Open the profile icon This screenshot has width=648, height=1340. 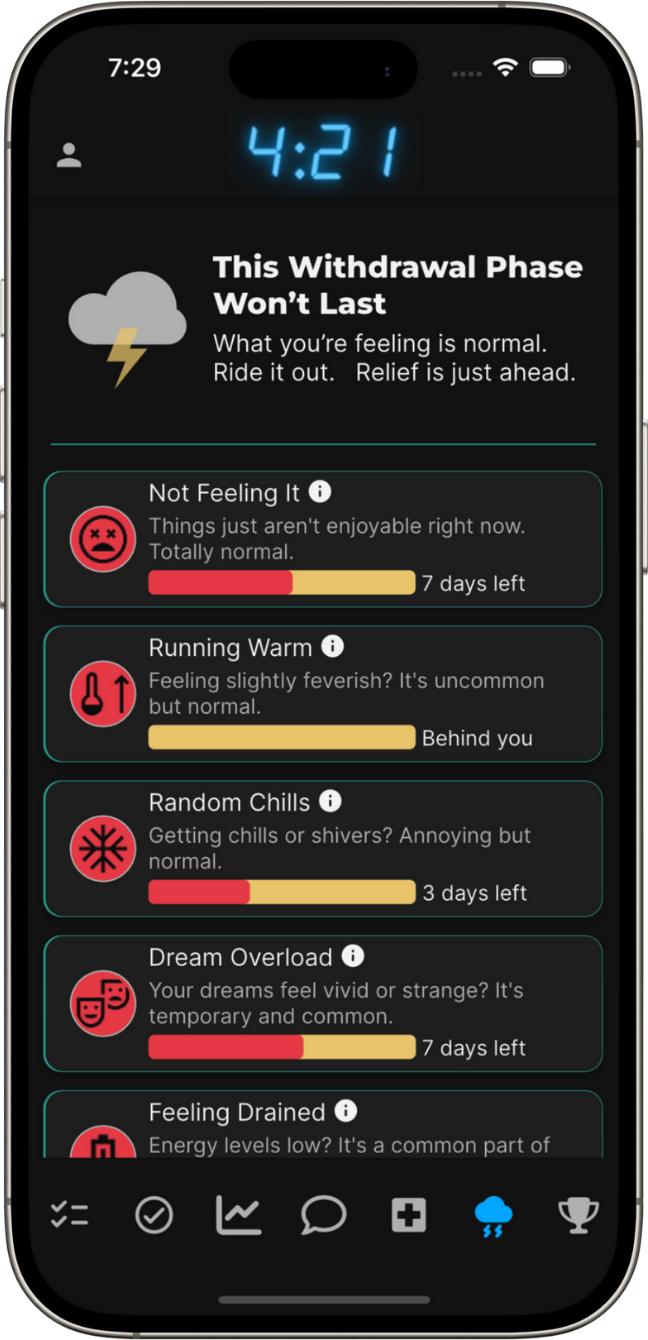(69, 155)
